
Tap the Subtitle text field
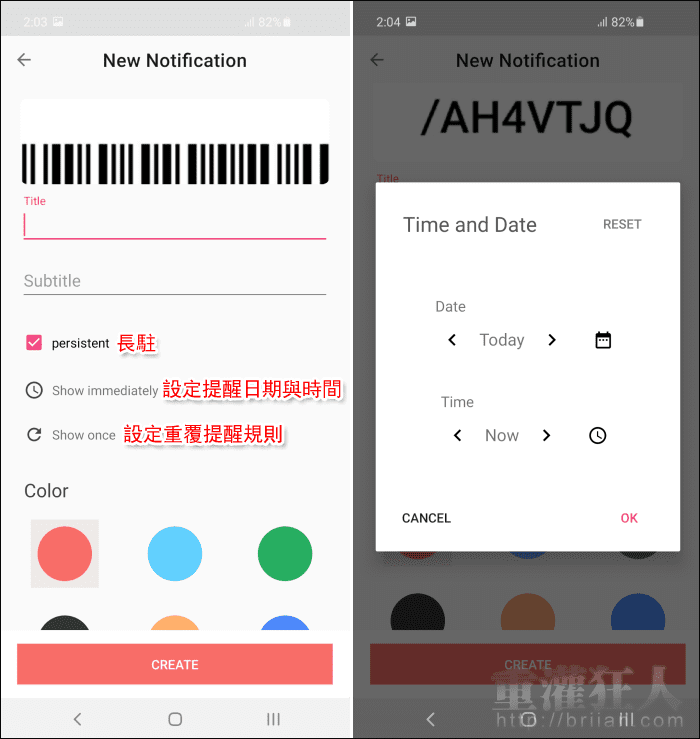(175, 281)
